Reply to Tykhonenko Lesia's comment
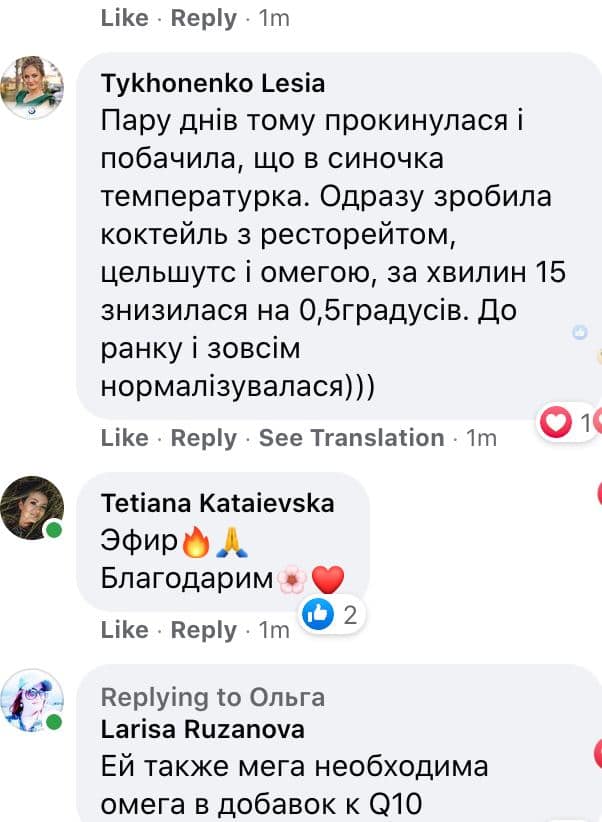This screenshot has width=602, height=822. click(204, 438)
